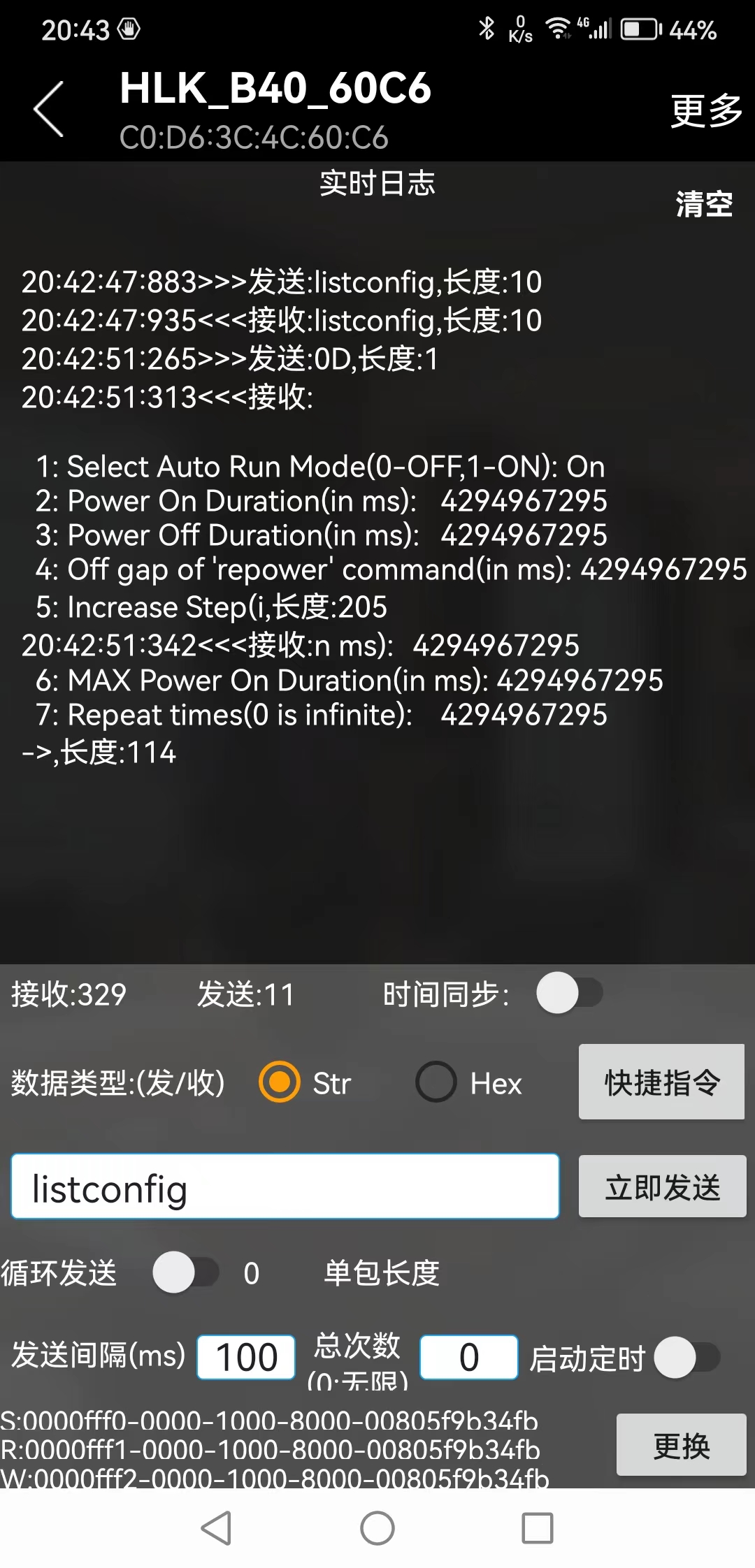
Task: Send the command with 立即发送
Action: tap(662, 1186)
